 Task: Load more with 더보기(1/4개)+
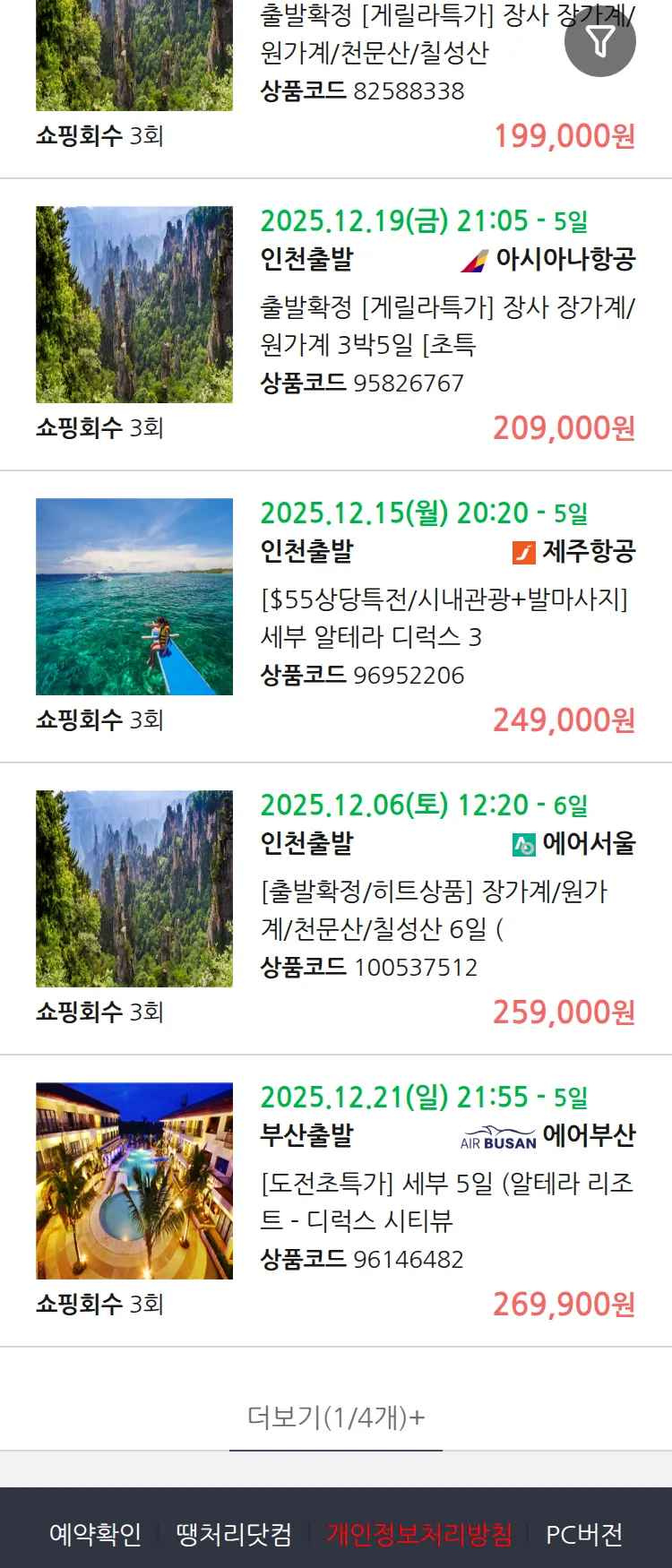tap(336, 1417)
